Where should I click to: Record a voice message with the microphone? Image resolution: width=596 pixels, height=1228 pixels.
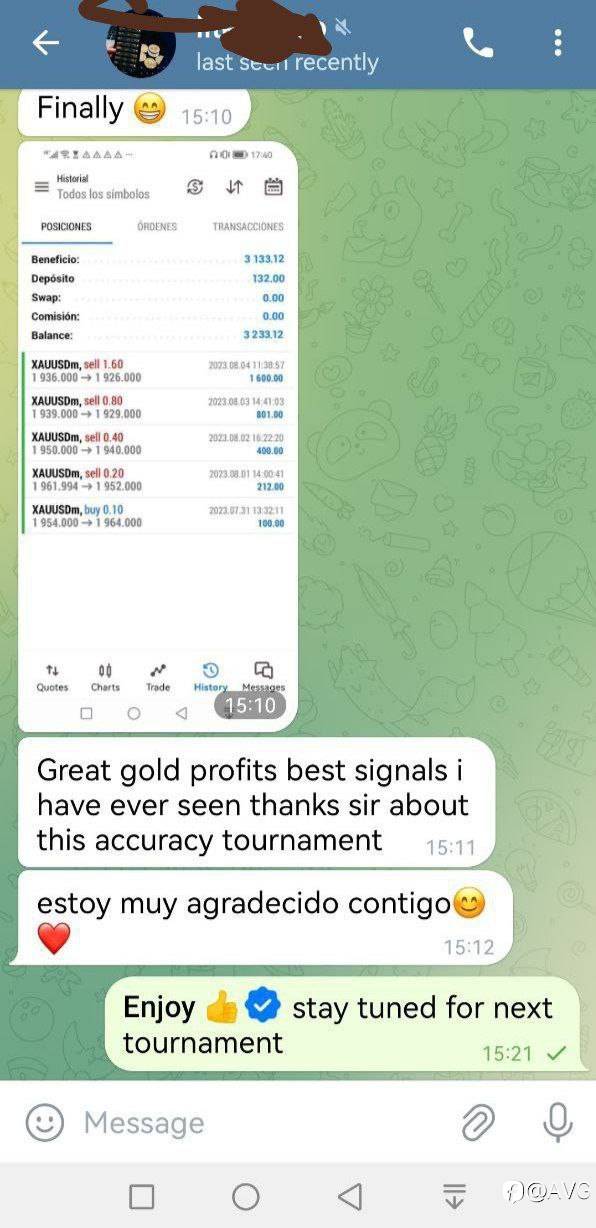point(557,1122)
